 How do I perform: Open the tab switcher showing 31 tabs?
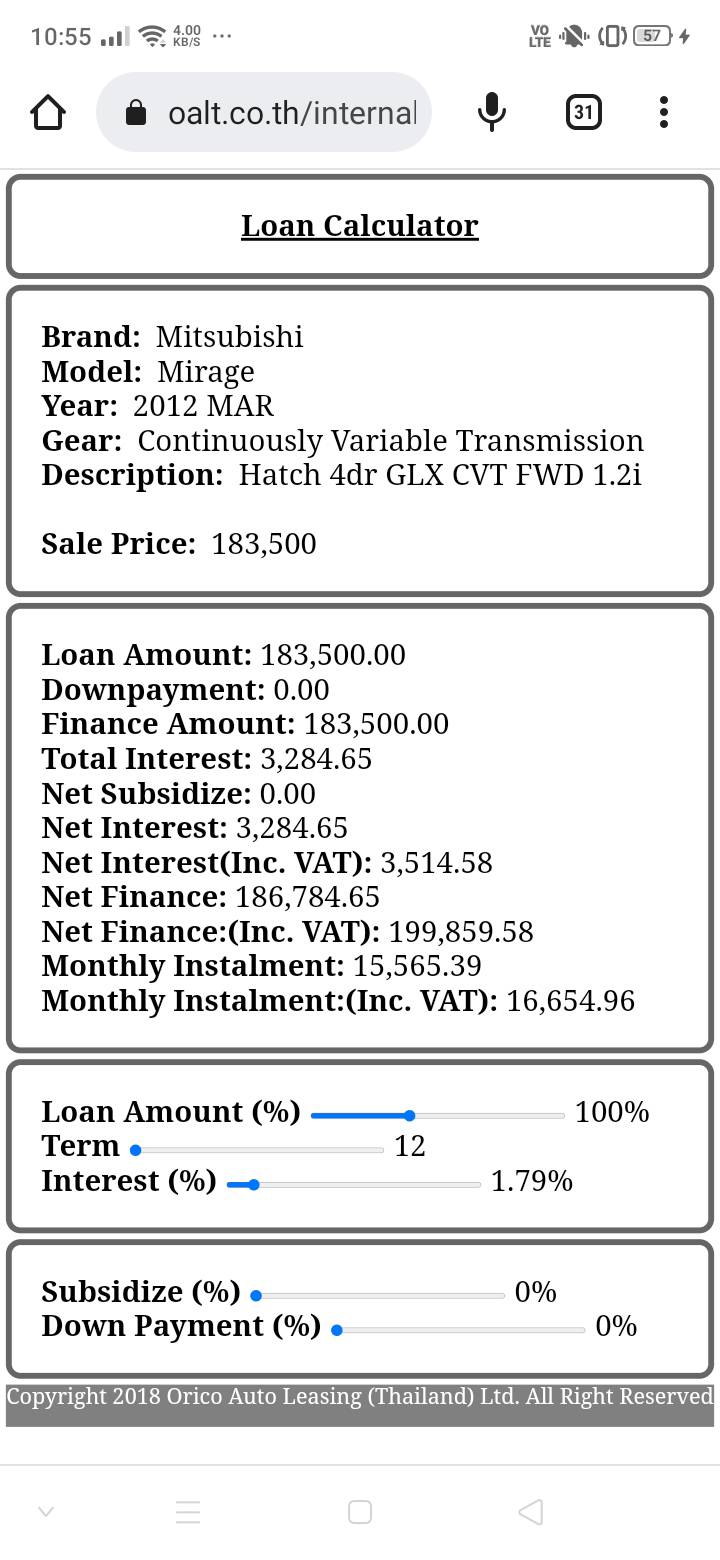pos(583,112)
